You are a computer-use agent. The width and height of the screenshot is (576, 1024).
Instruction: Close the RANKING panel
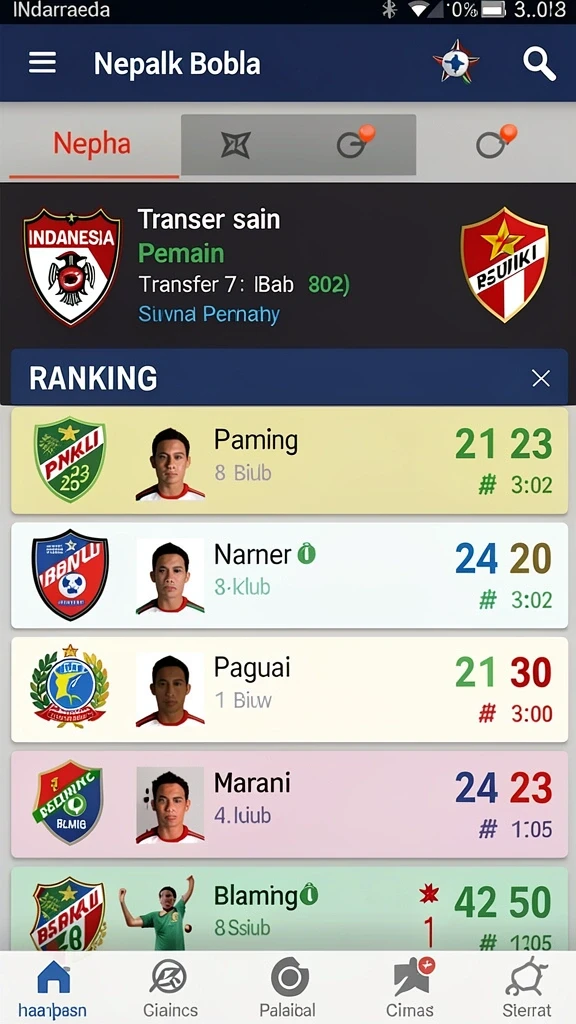click(540, 378)
